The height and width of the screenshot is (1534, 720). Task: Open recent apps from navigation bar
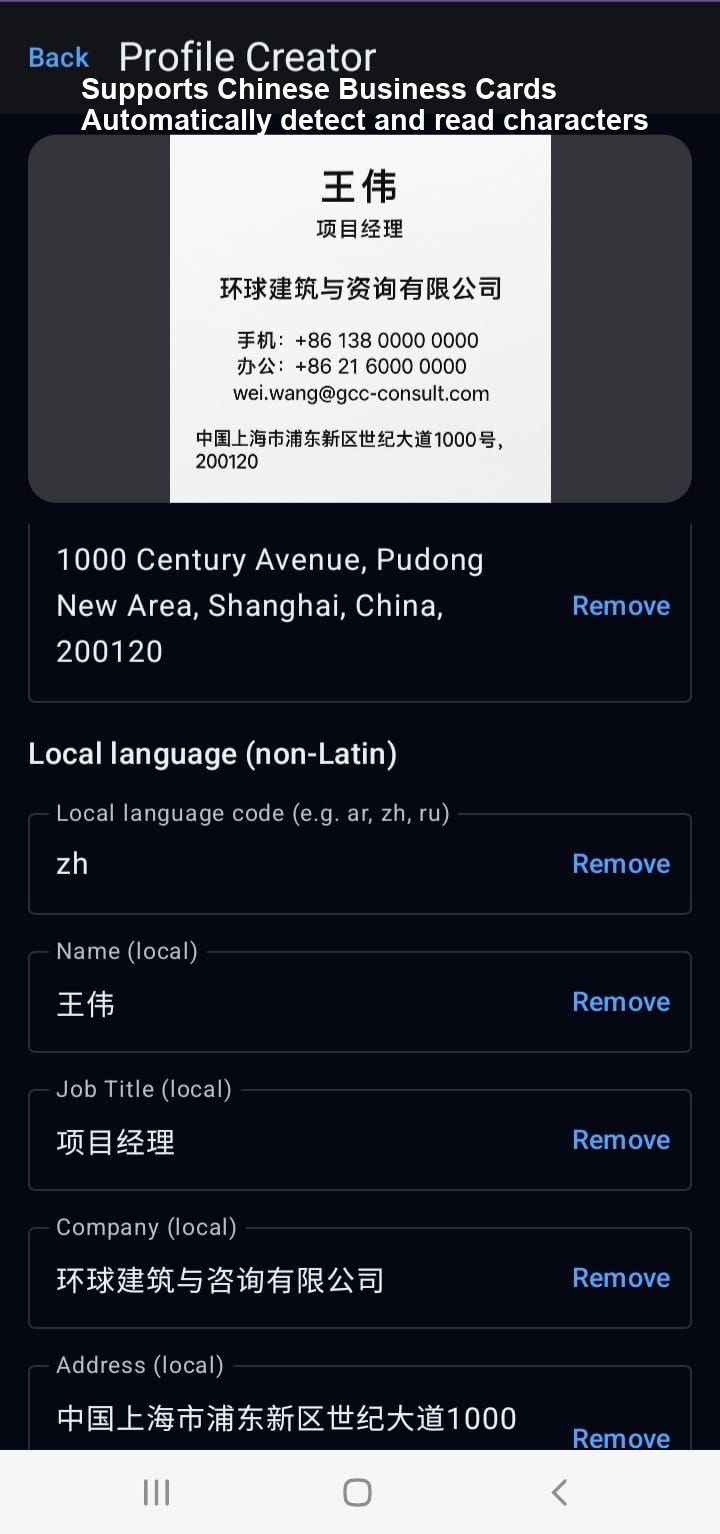coord(157,1492)
